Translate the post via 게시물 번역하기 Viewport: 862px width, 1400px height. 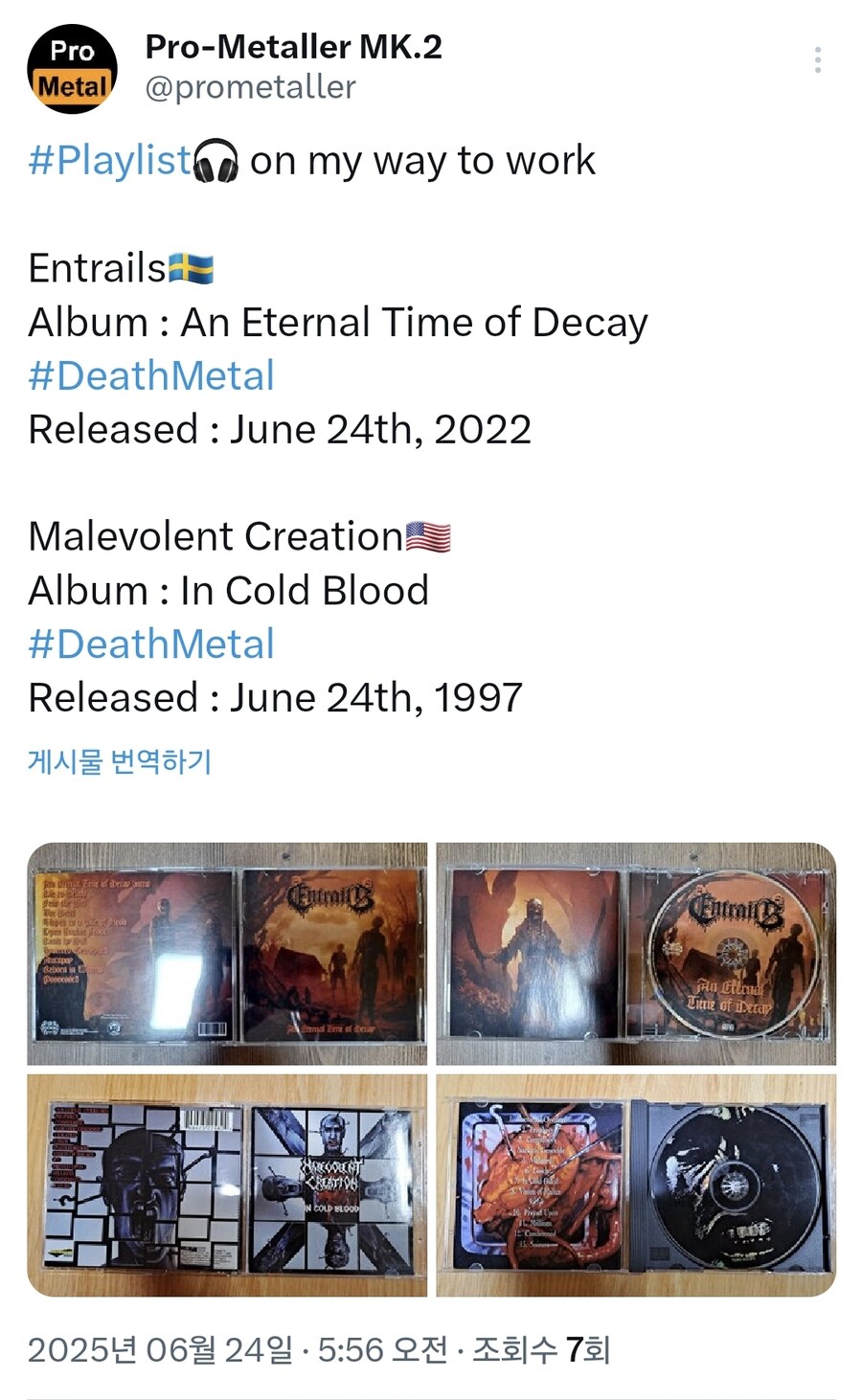click(120, 762)
